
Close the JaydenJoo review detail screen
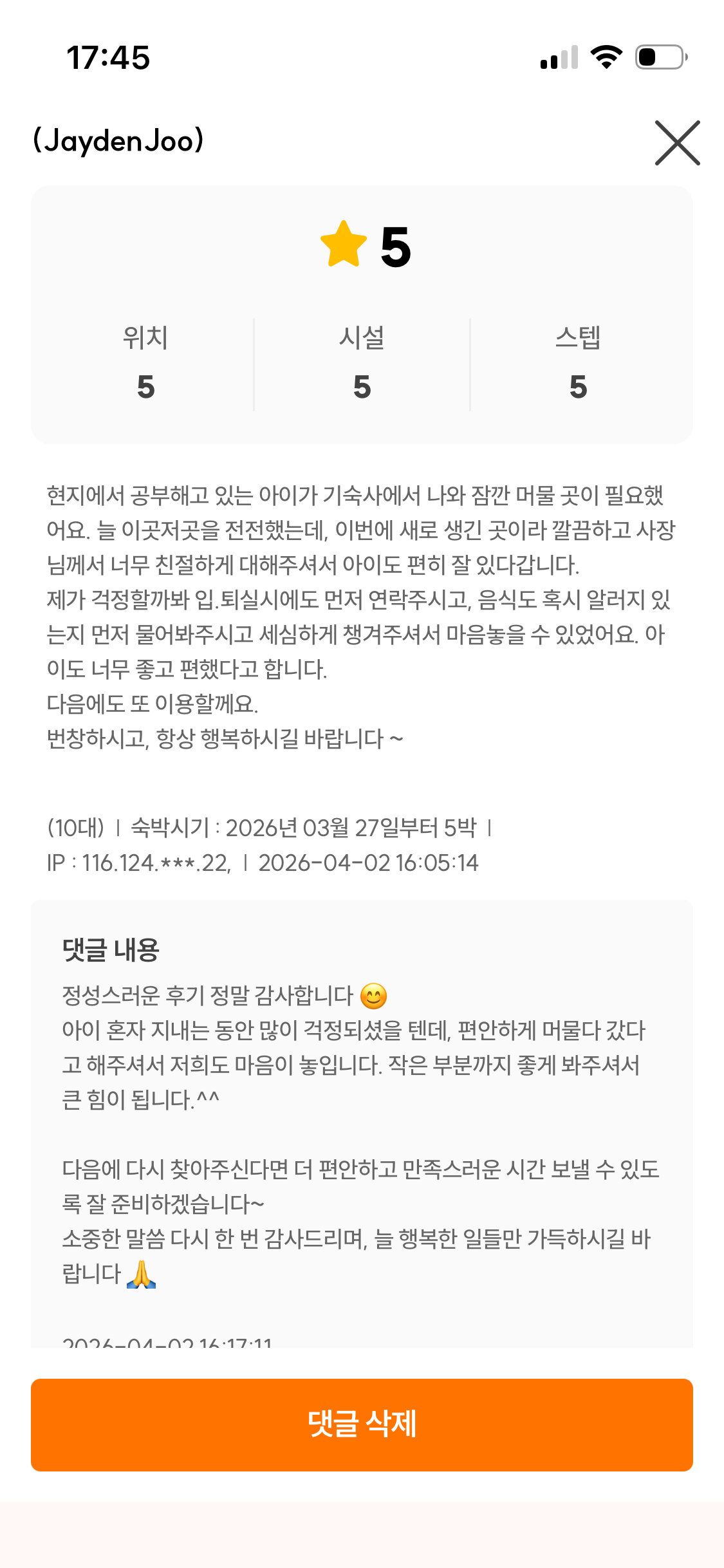(677, 143)
